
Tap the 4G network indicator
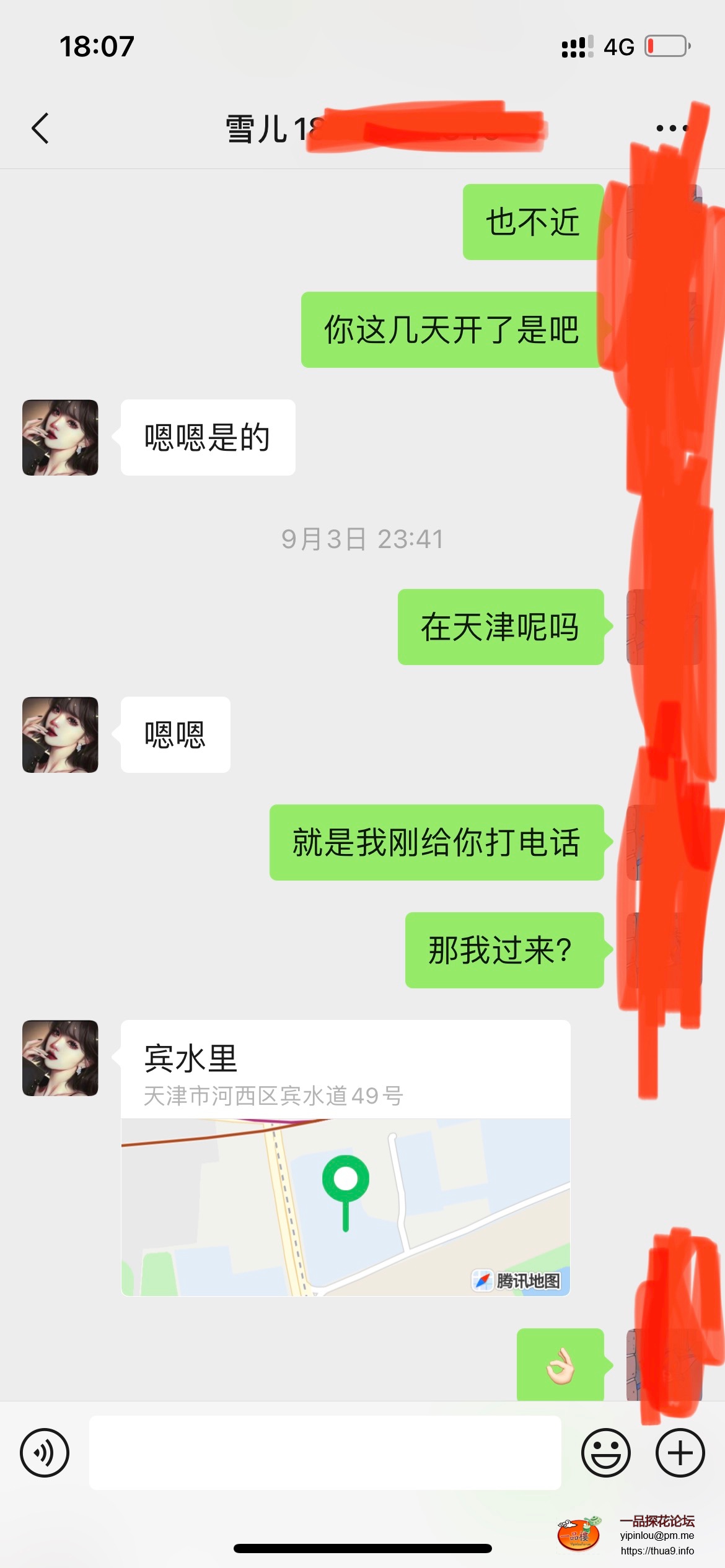[x=618, y=45]
